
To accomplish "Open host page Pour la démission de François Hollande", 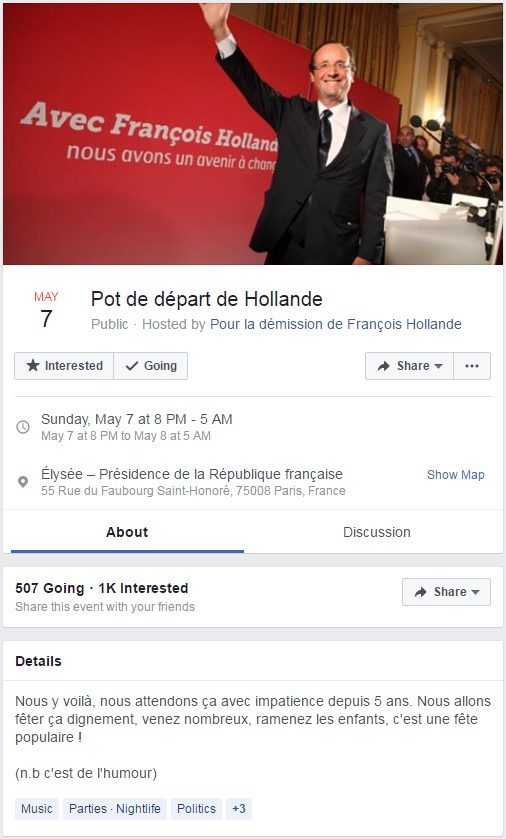I will pos(335,324).
